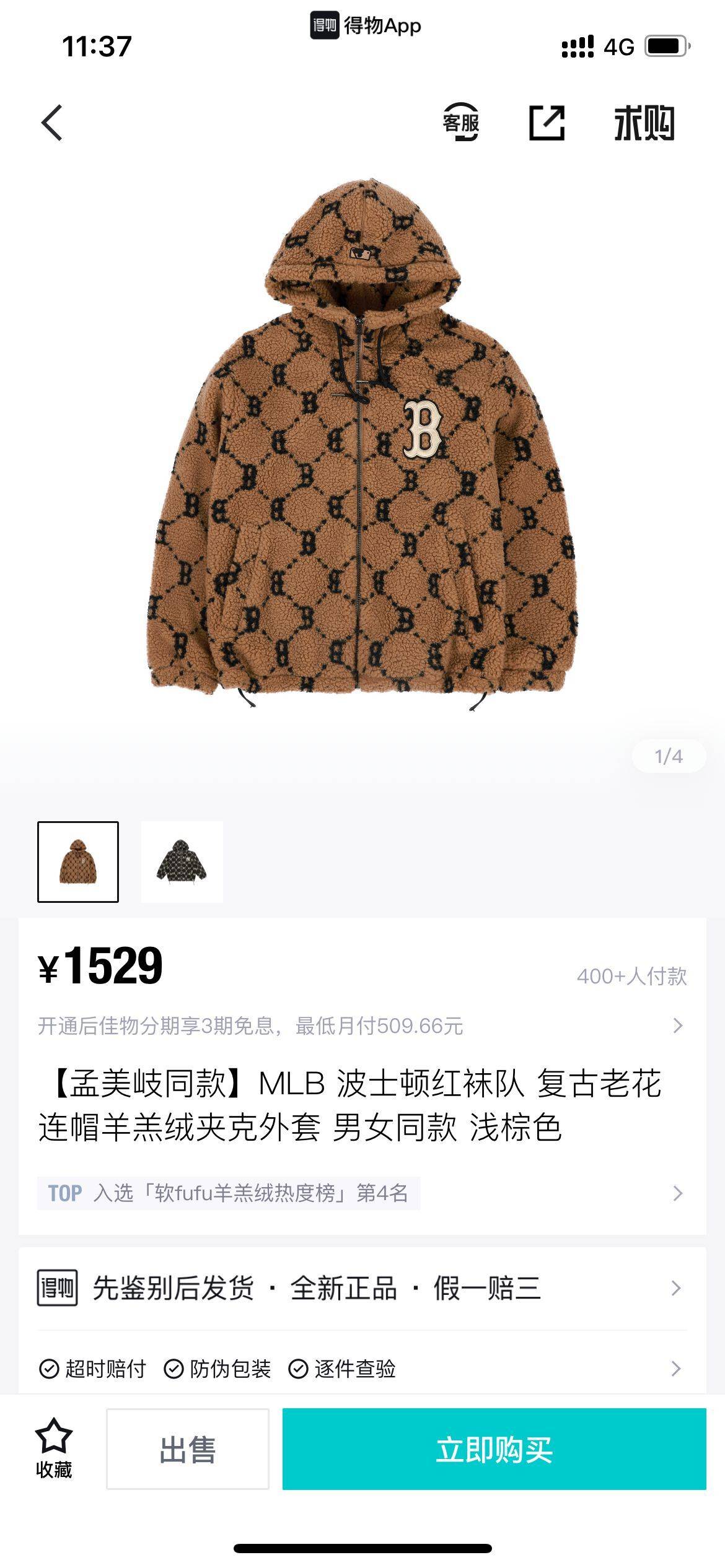Go back using the back arrow
Image resolution: width=725 pixels, height=1568 pixels.
tap(53, 123)
